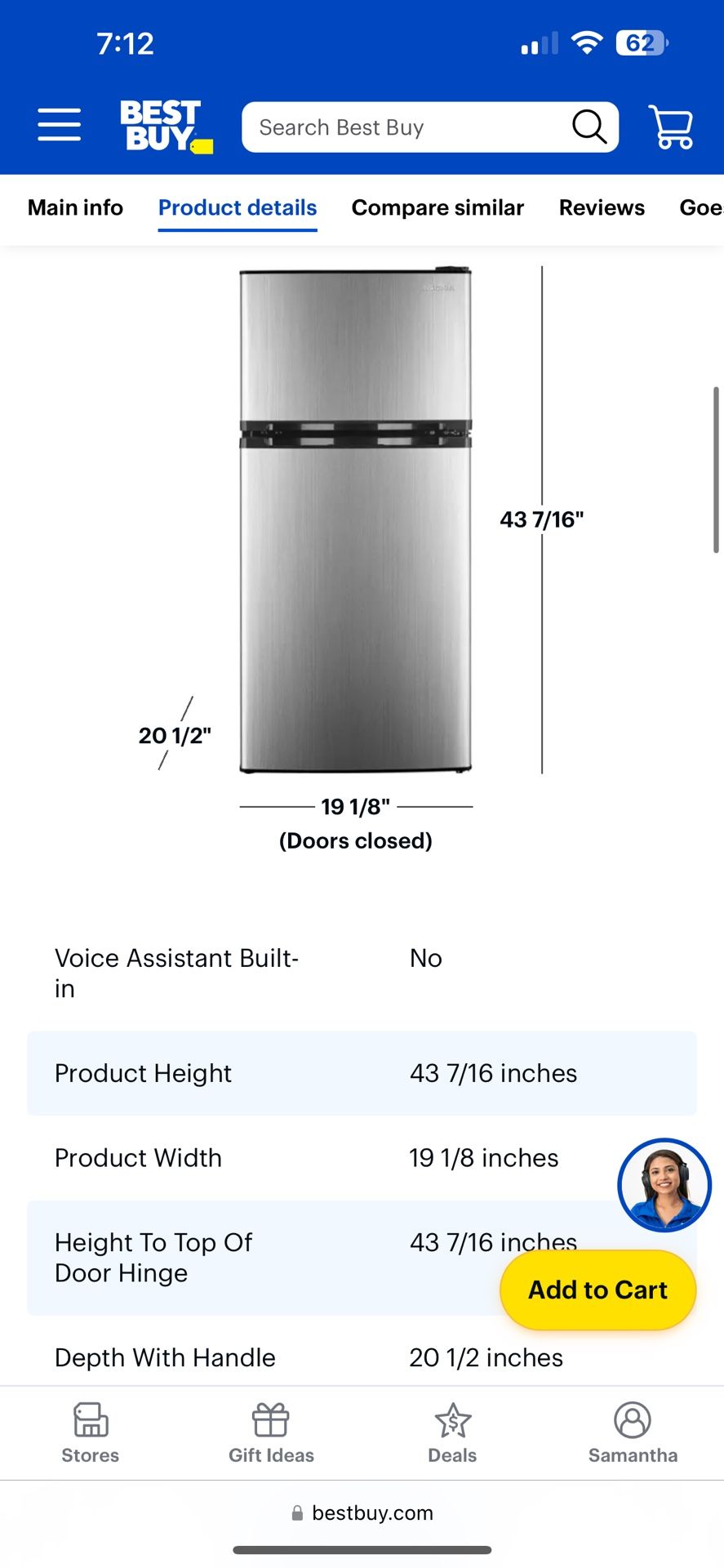Open the Reviews tab
The height and width of the screenshot is (1568, 724).
click(x=601, y=208)
